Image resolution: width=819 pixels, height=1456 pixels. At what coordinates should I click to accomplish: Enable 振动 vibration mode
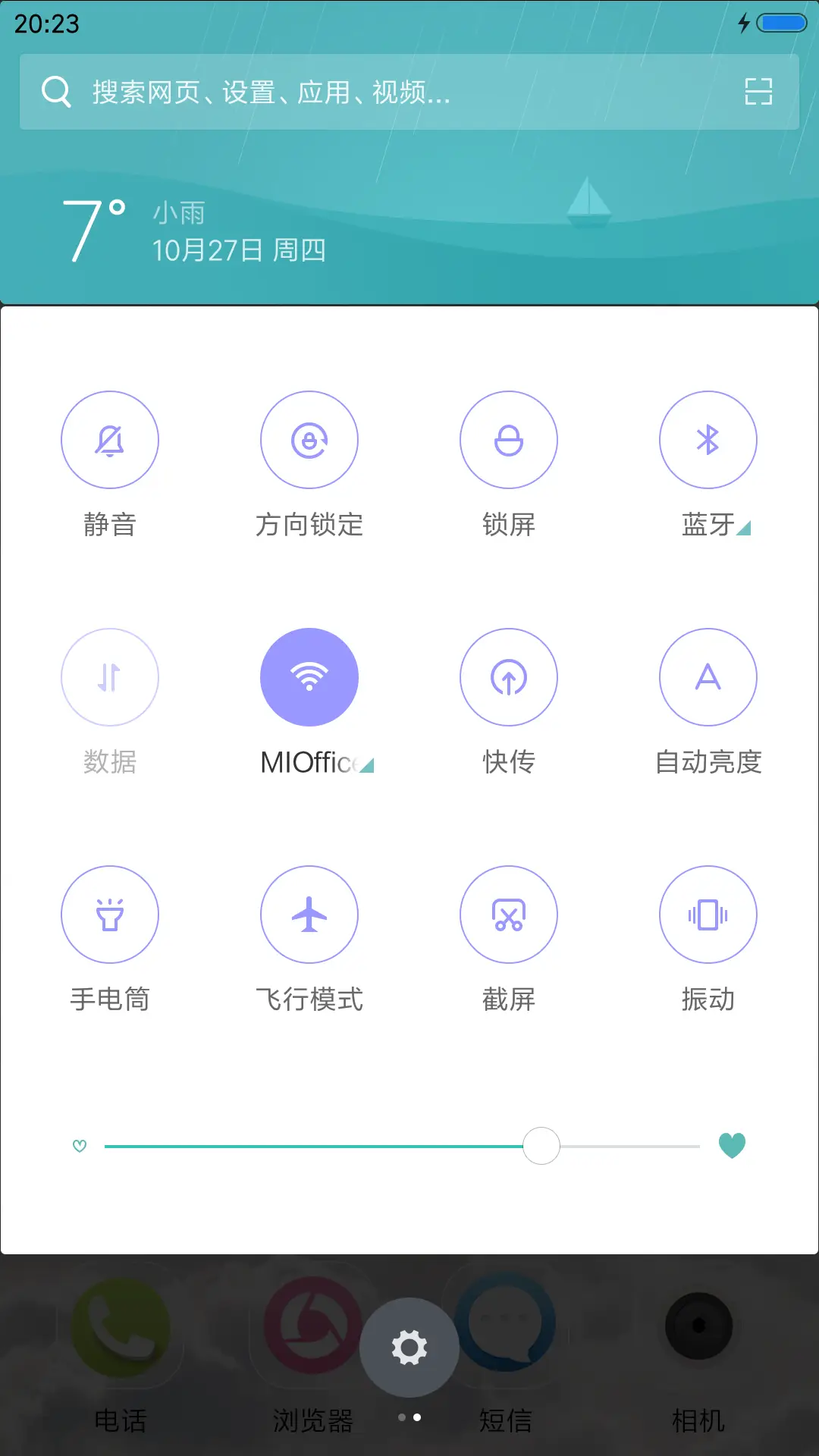click(x=708, y=915)
